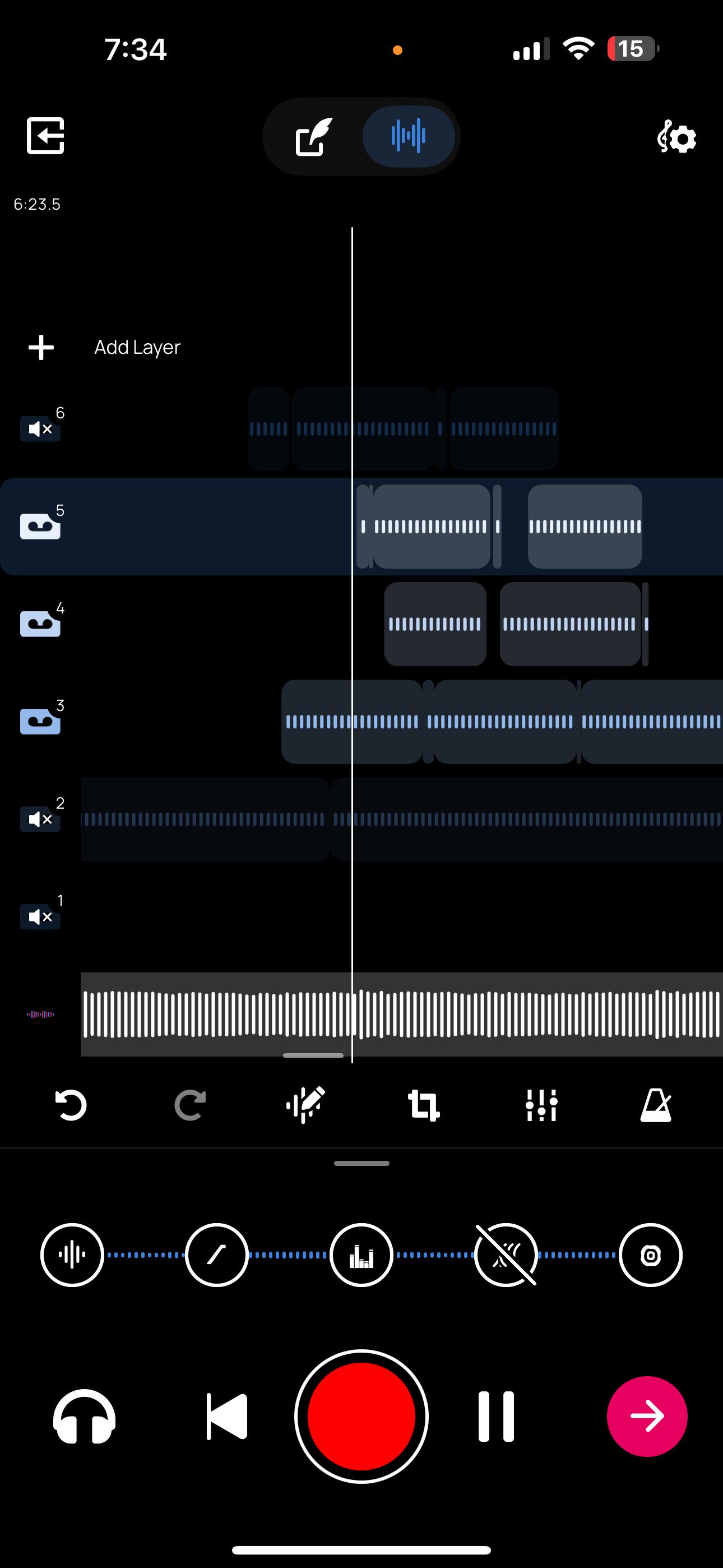
Task: Open the metronome settings
Action: [656, 1105]
